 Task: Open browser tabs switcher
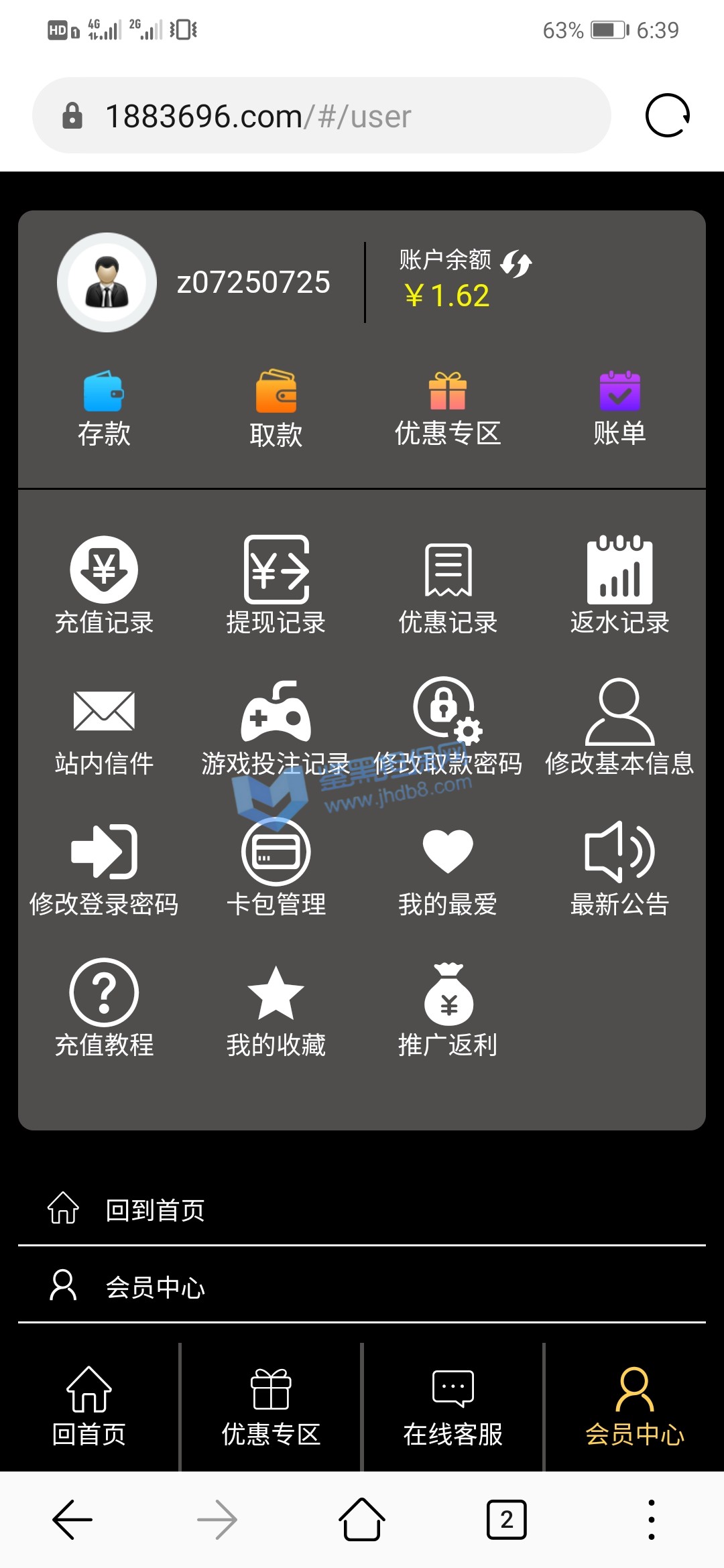click(x=506, y=1520)
